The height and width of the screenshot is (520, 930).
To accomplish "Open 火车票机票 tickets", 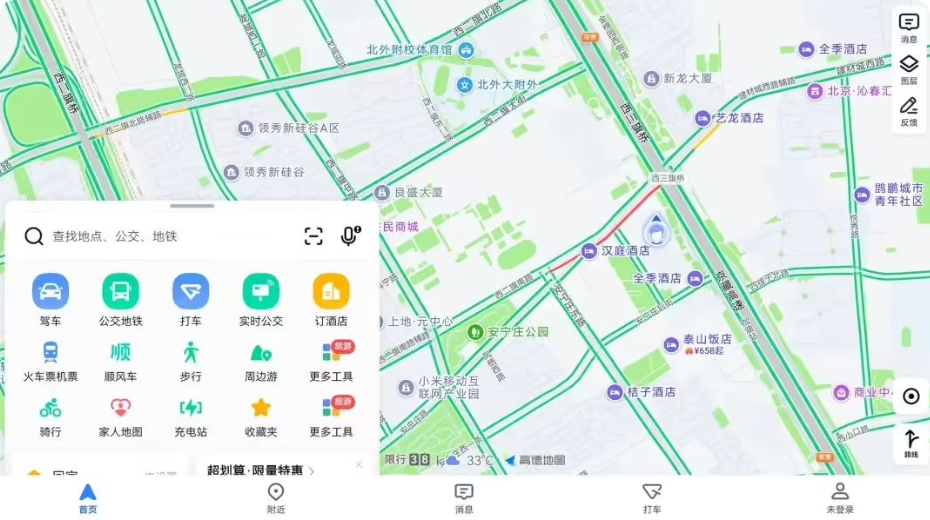I will tap(50, 361).
